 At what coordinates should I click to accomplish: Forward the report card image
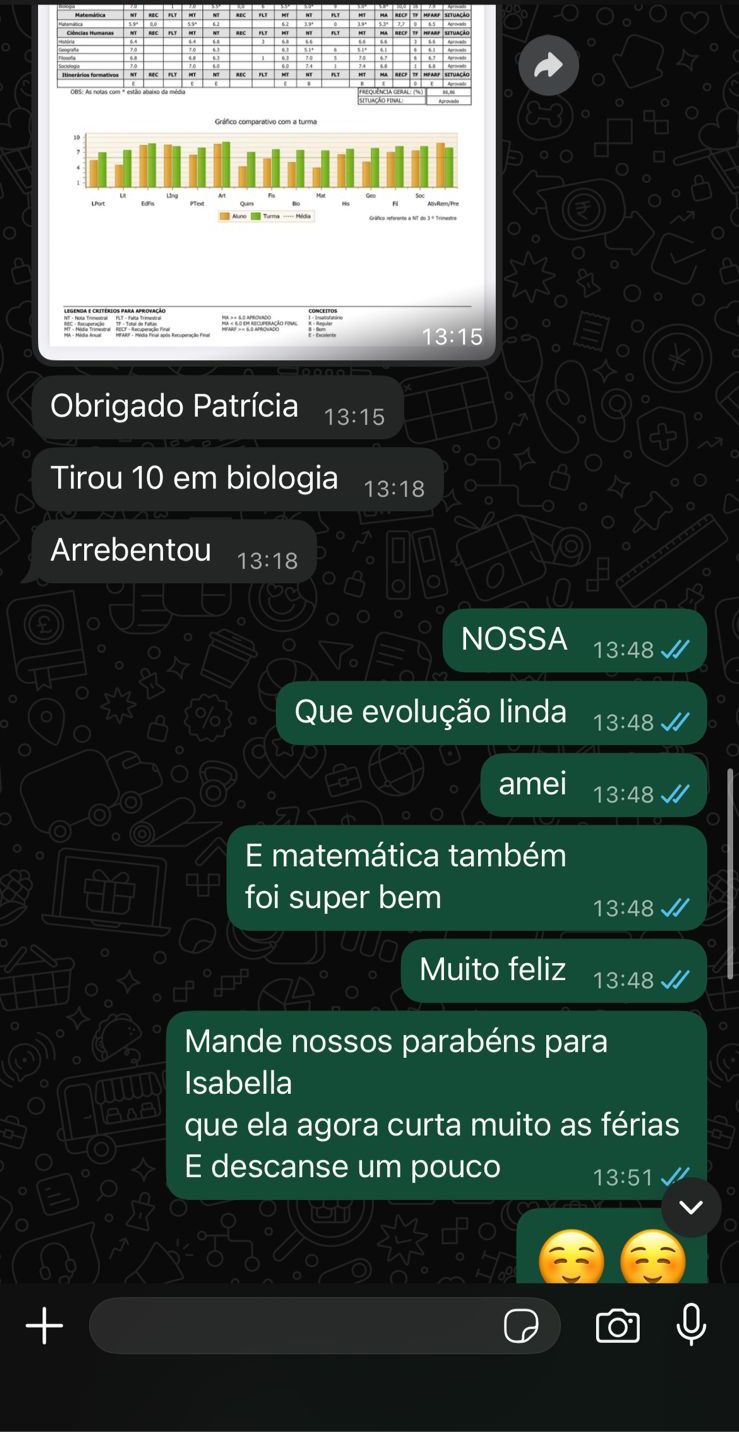tap(547, 66)
